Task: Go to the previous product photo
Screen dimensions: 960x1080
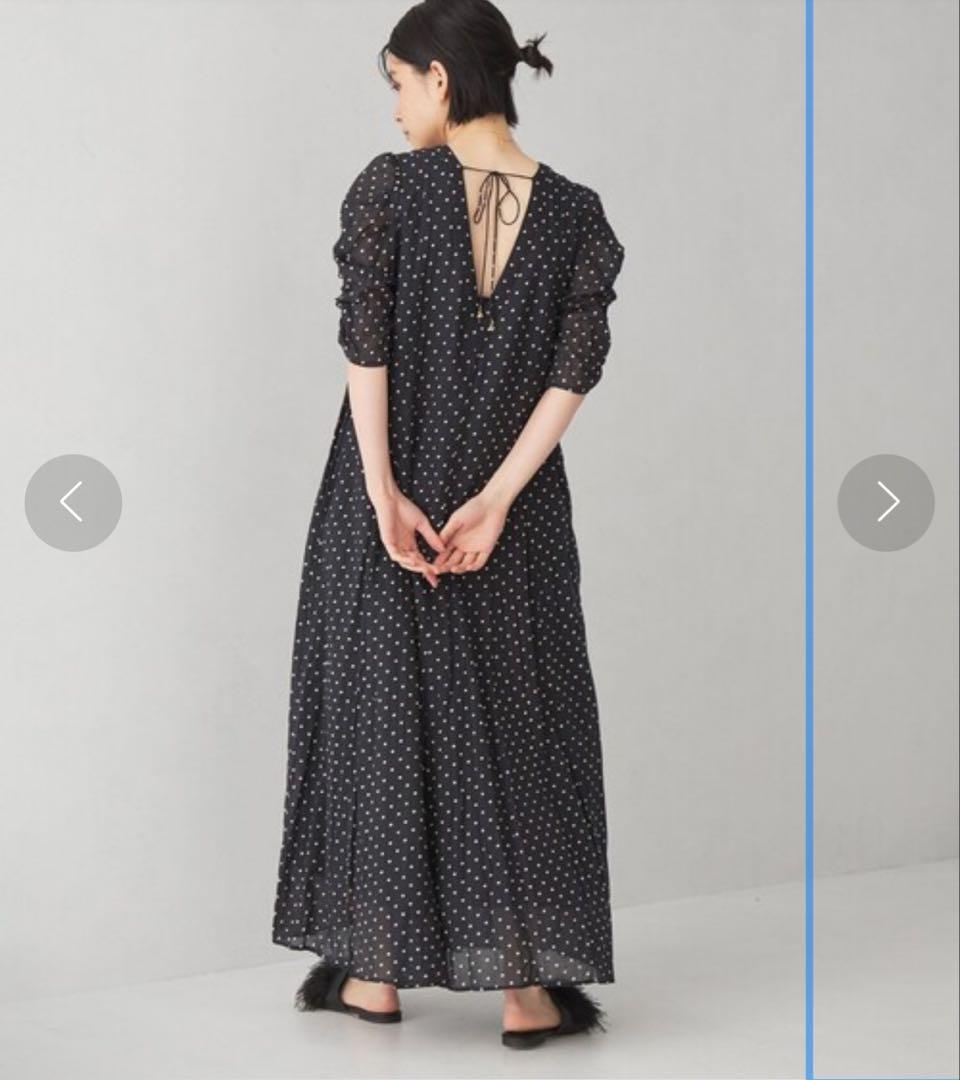Action: [73, 502]
